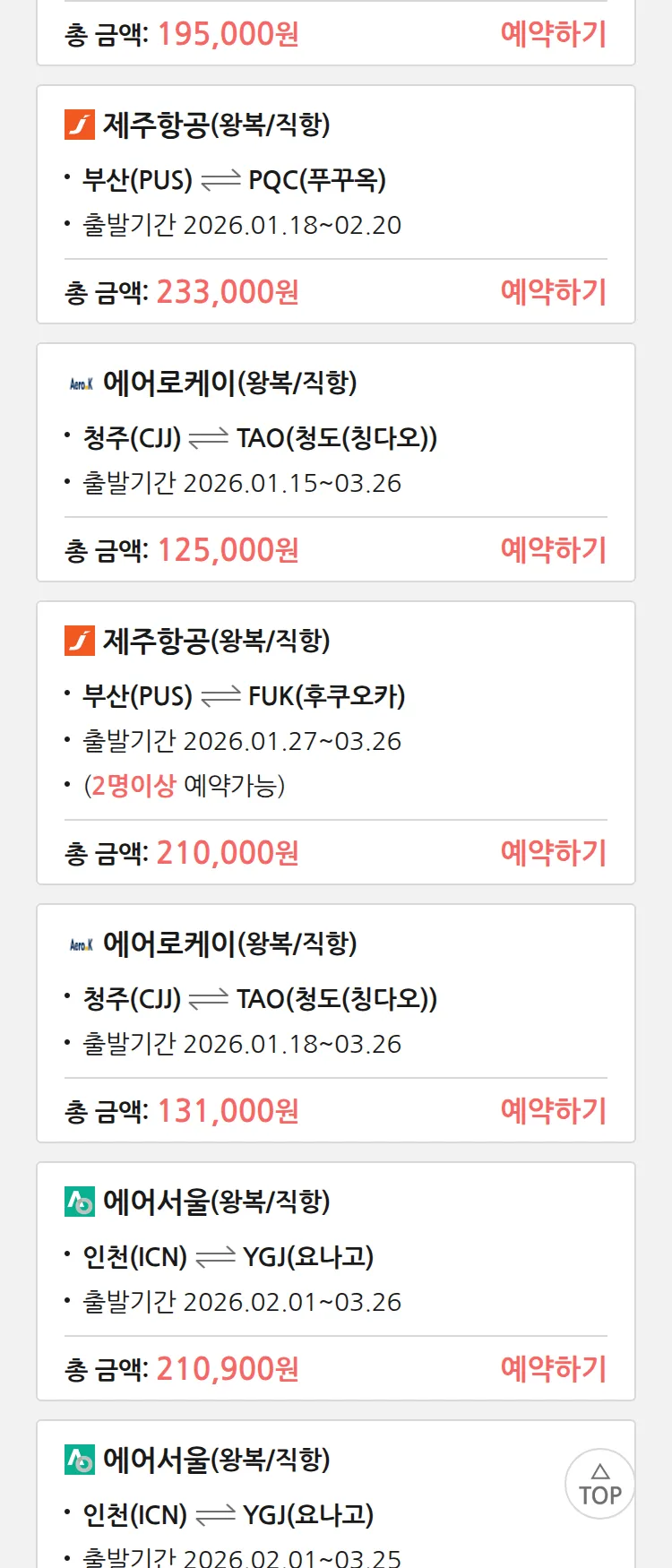This screenshot has height=1568, width=672.
Task: Reserve the 에어서울 인천–요나고 210,900원 flight
Action: (x=553, y=1369)
